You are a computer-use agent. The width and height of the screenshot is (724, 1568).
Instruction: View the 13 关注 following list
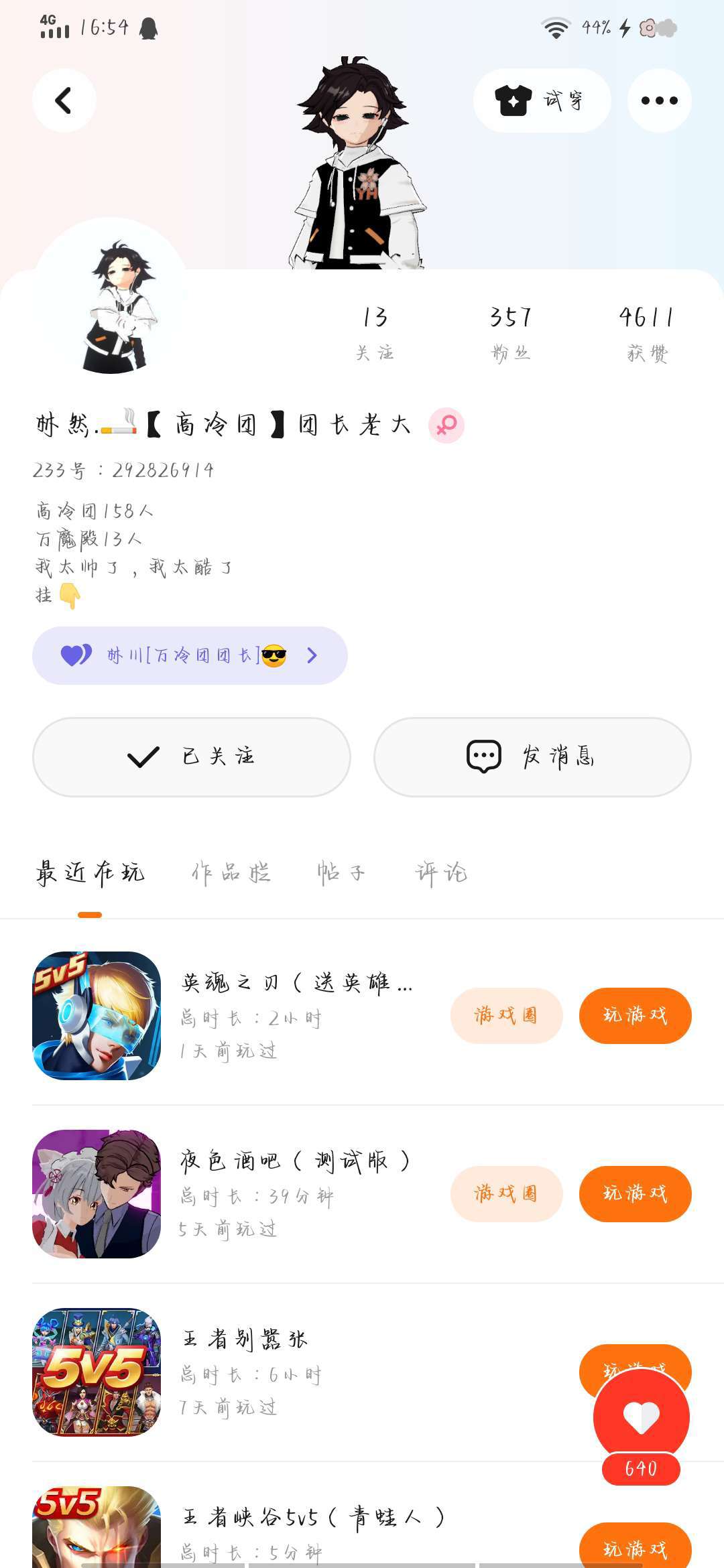click(x=375, y=333)
